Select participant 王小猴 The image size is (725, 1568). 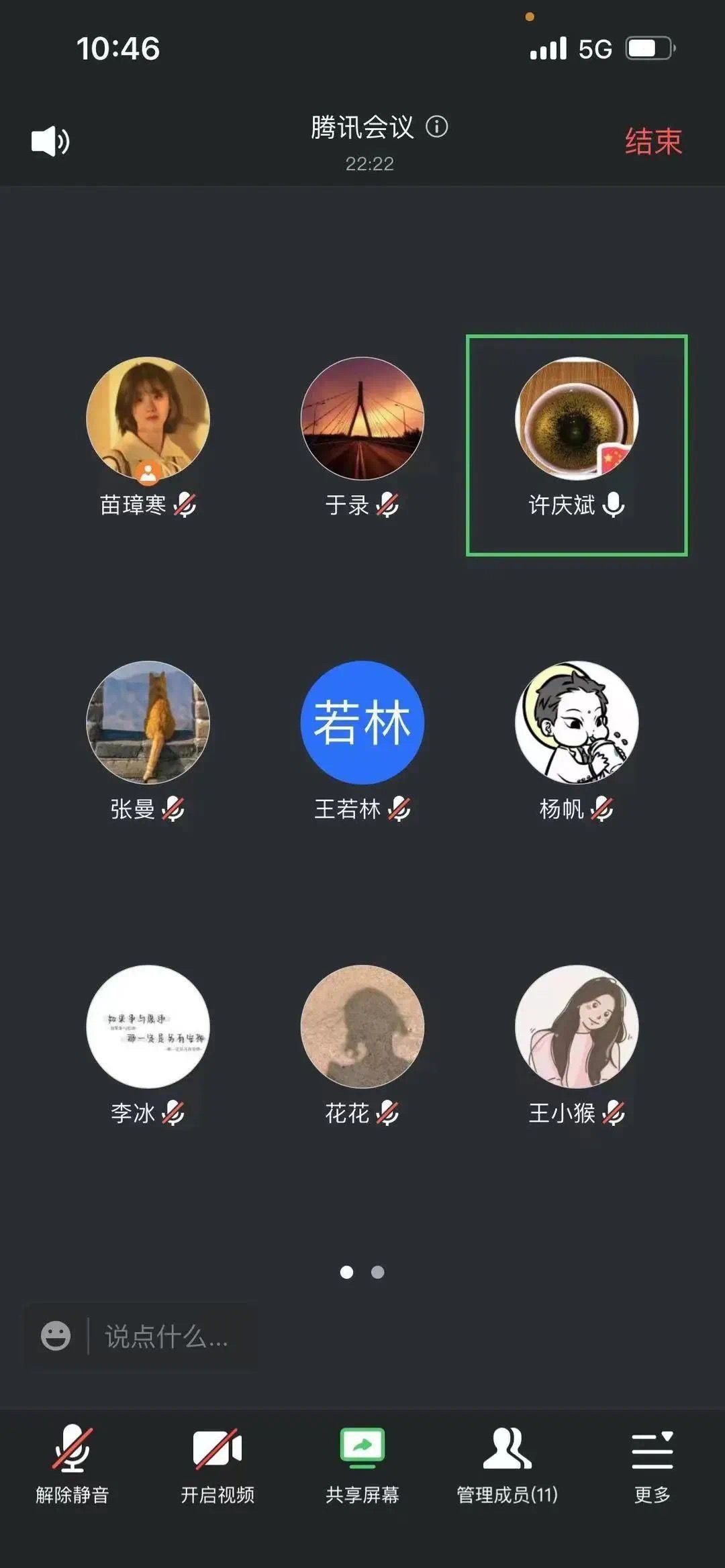[576, 1027]
